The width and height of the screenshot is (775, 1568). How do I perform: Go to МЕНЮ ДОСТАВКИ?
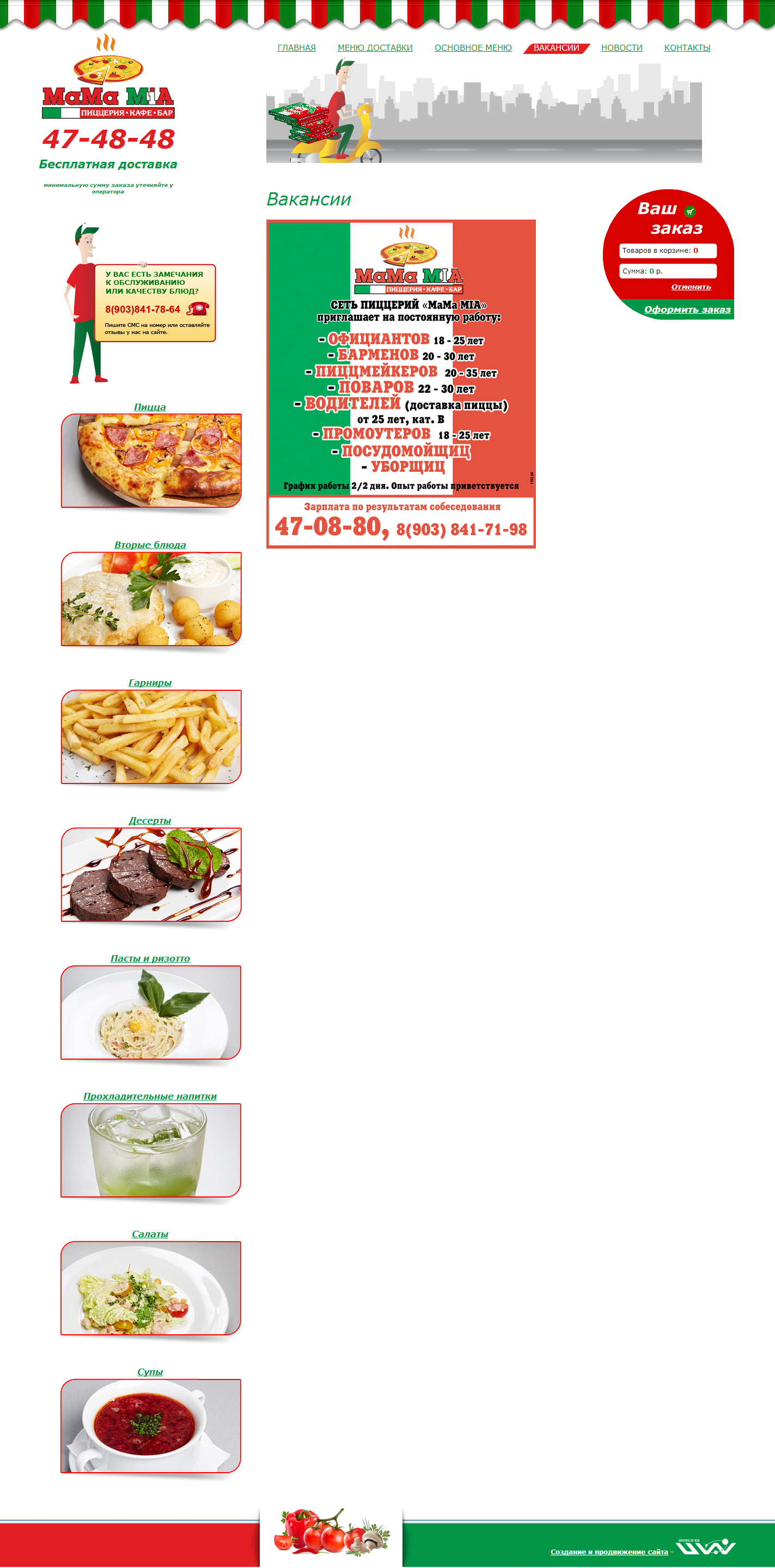pos(375,47)
